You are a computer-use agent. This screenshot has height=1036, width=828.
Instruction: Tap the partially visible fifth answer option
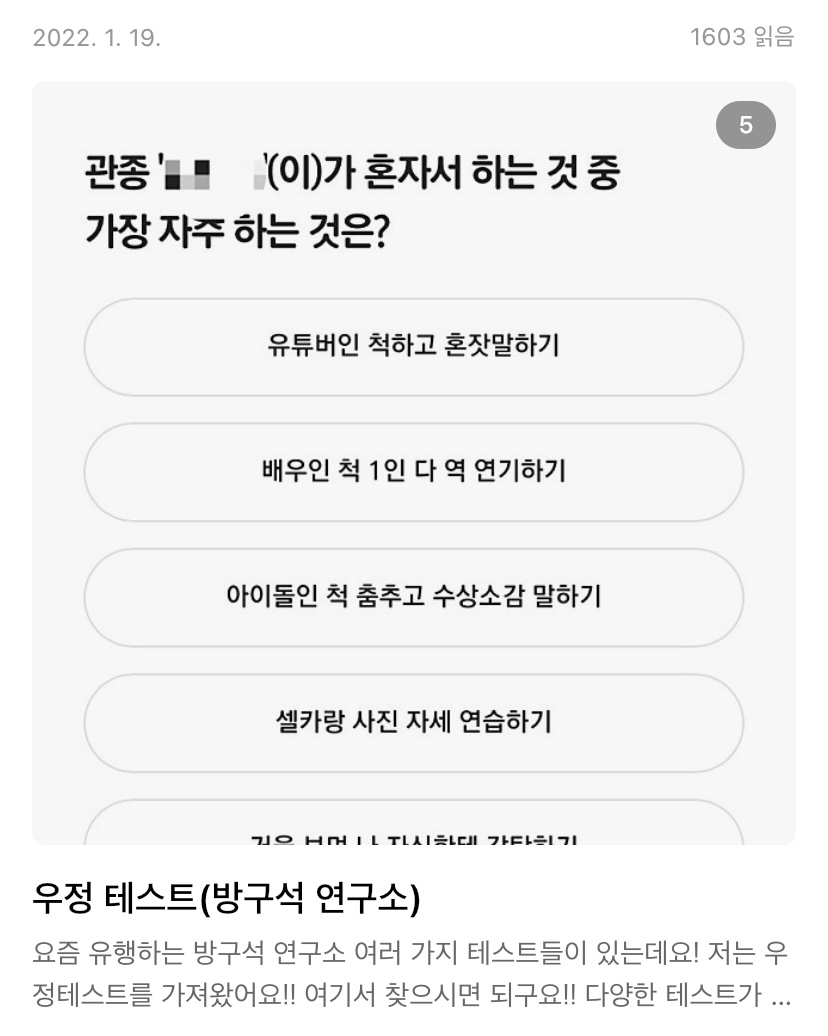pyautogui.click(x=414, y=830)
